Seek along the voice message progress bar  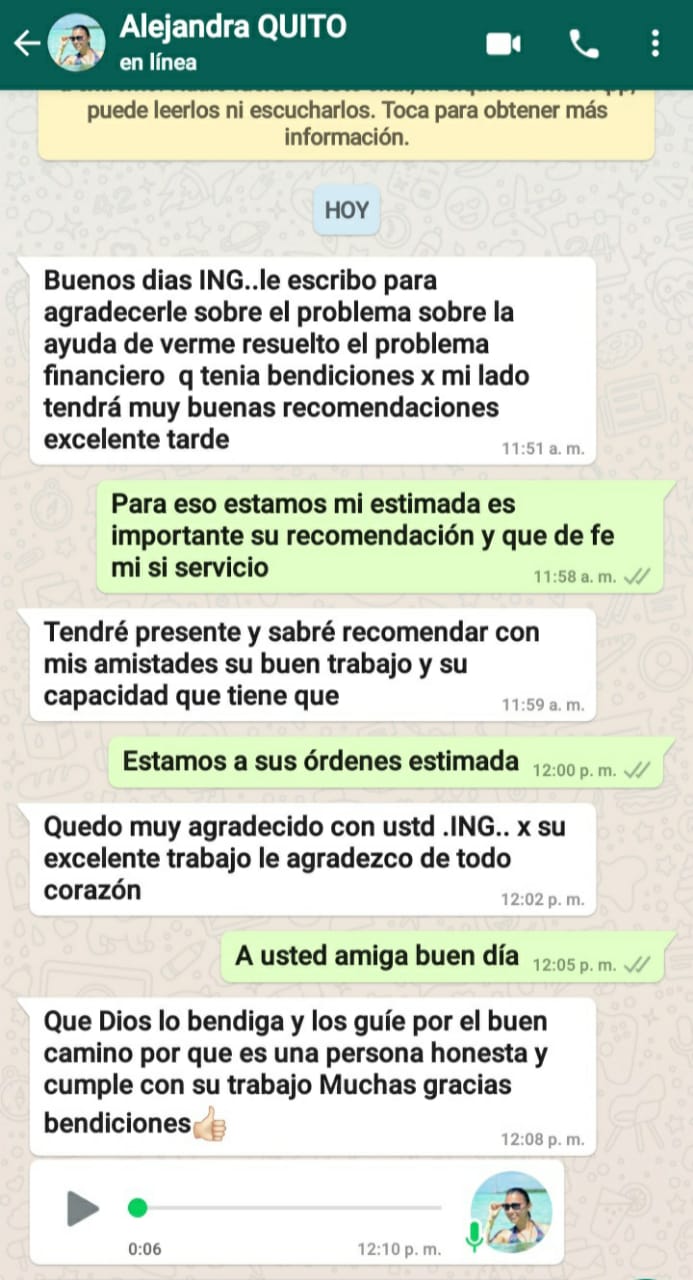290,1208
